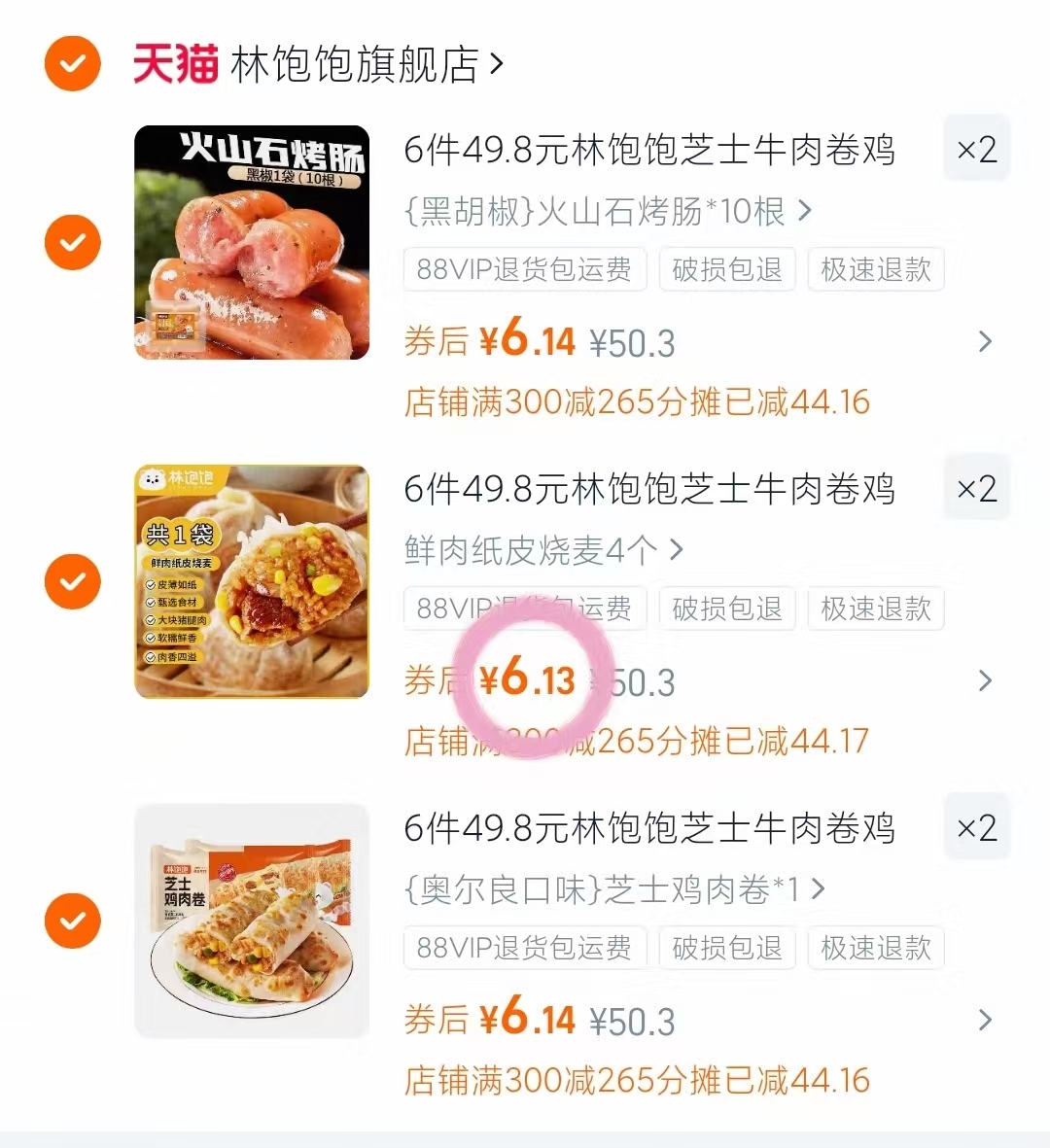Tap the 极速退款 tag on the first product

click(874, 269)
